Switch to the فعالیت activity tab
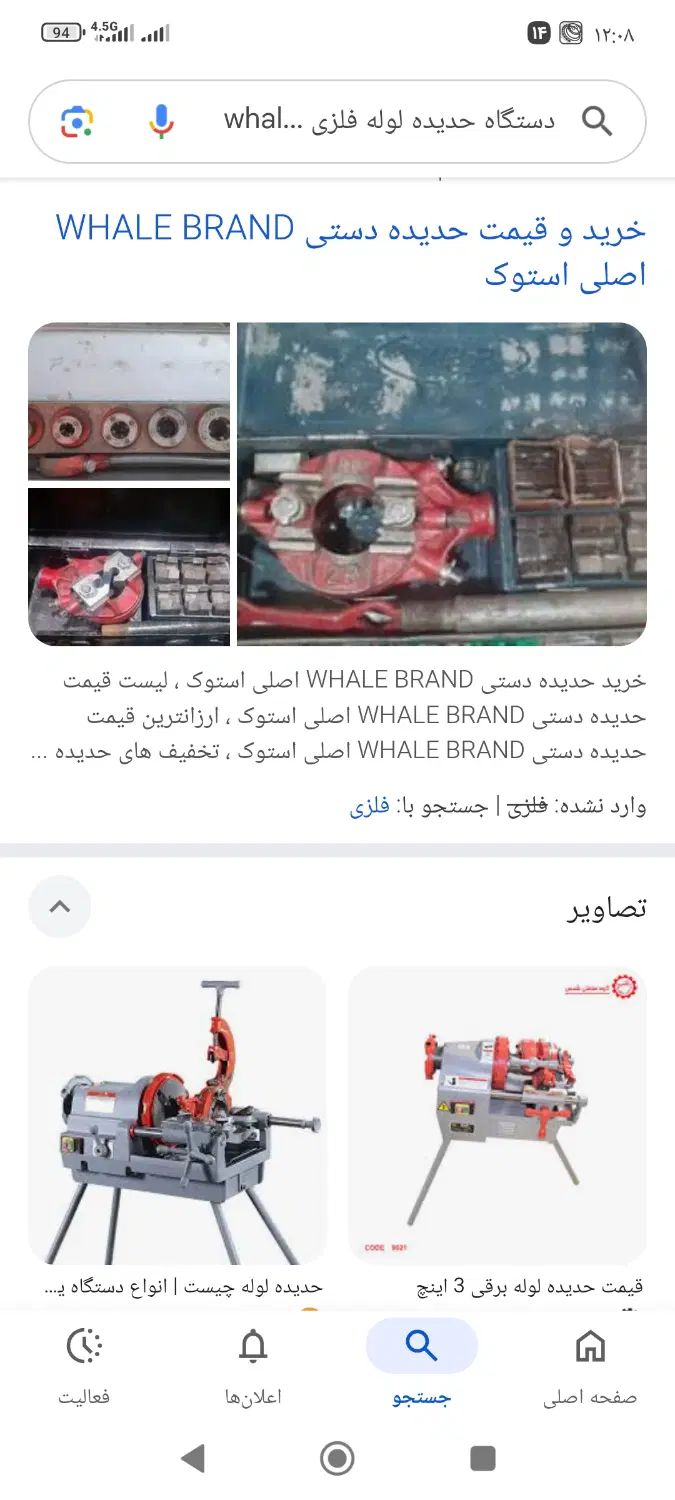The width and height of the screenshot is (675, 1500). [84, 1365]
